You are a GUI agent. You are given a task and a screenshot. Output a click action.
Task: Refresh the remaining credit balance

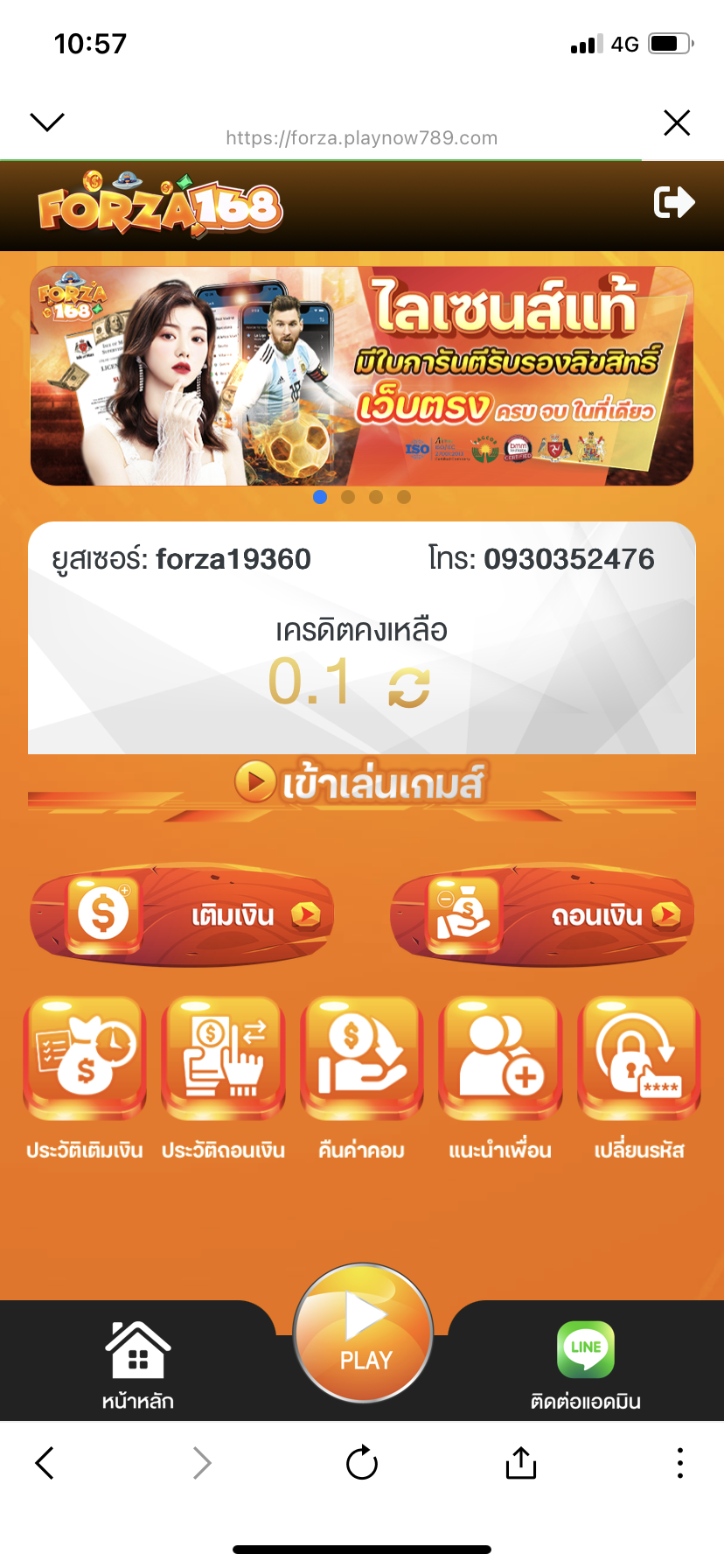(409, 687)
